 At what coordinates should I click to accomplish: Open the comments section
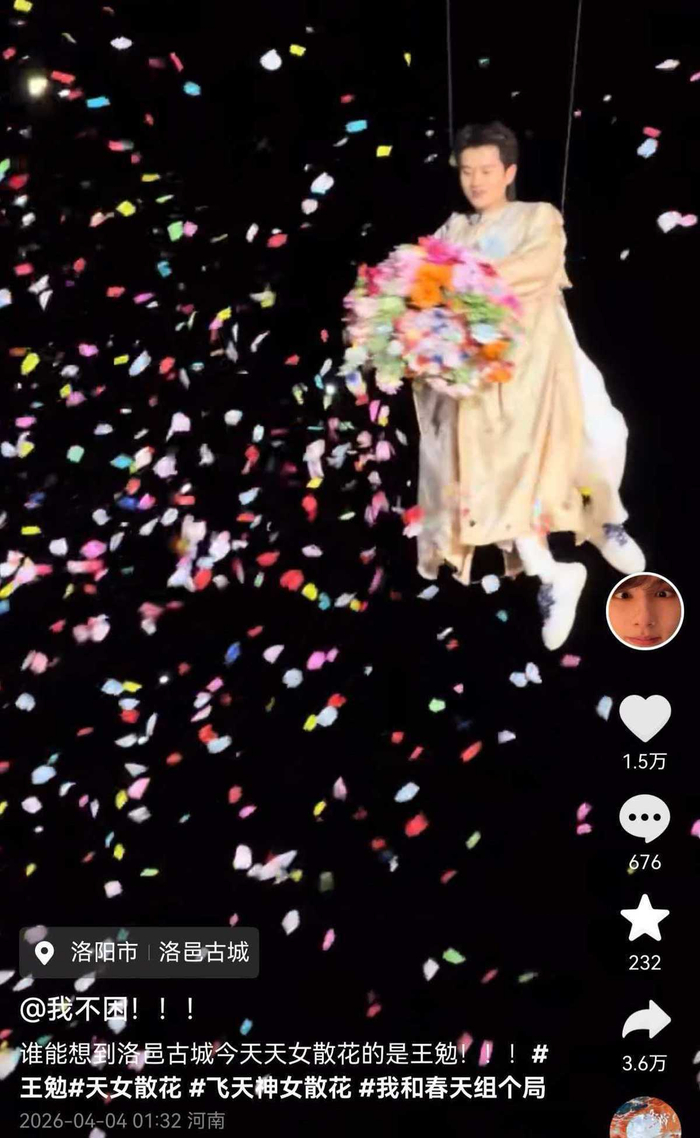(x=644, y=819)
